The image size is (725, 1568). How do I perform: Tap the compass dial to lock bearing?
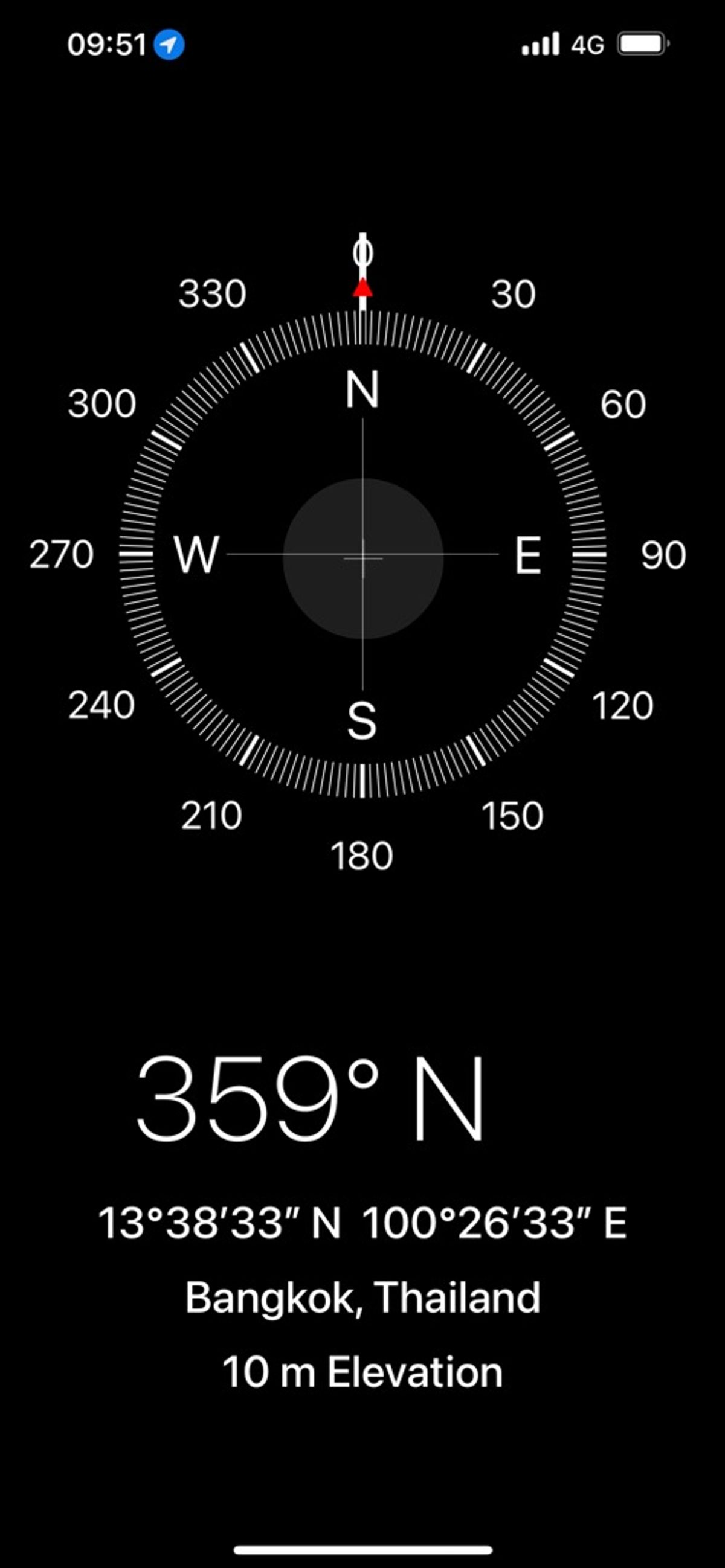click(362, 556)
